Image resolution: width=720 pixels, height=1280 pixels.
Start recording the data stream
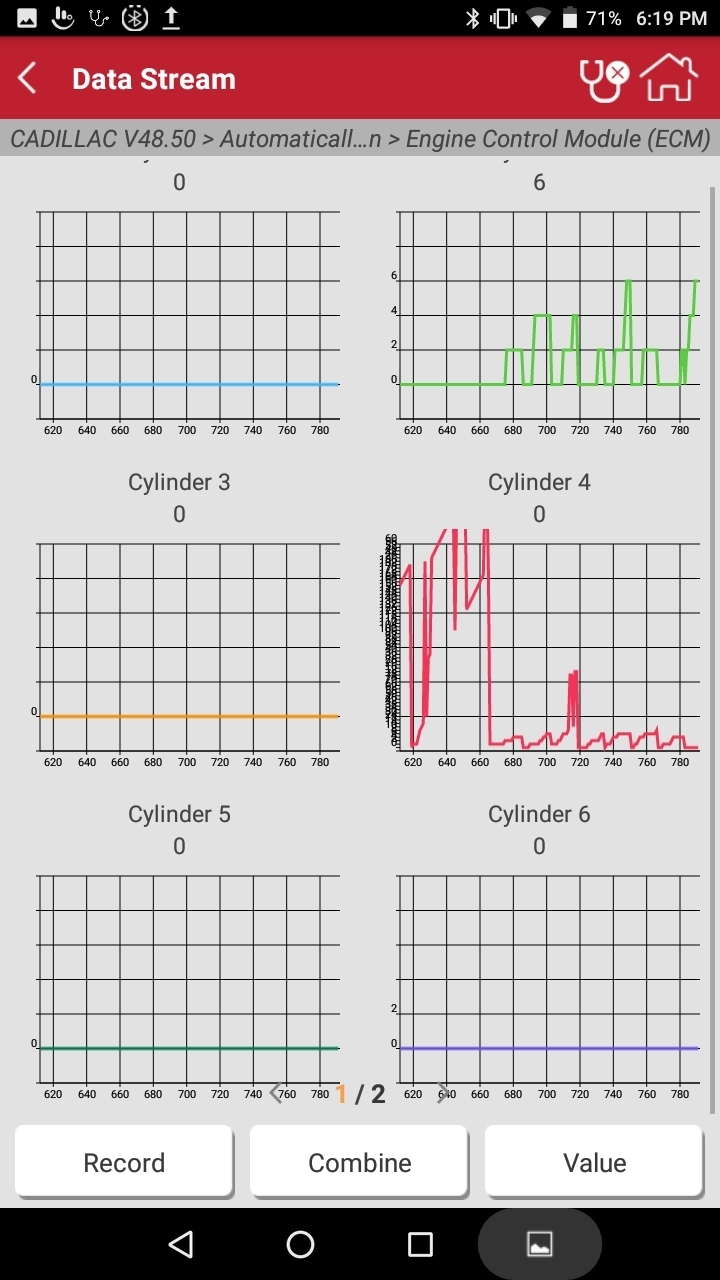tap(124, 1162)
